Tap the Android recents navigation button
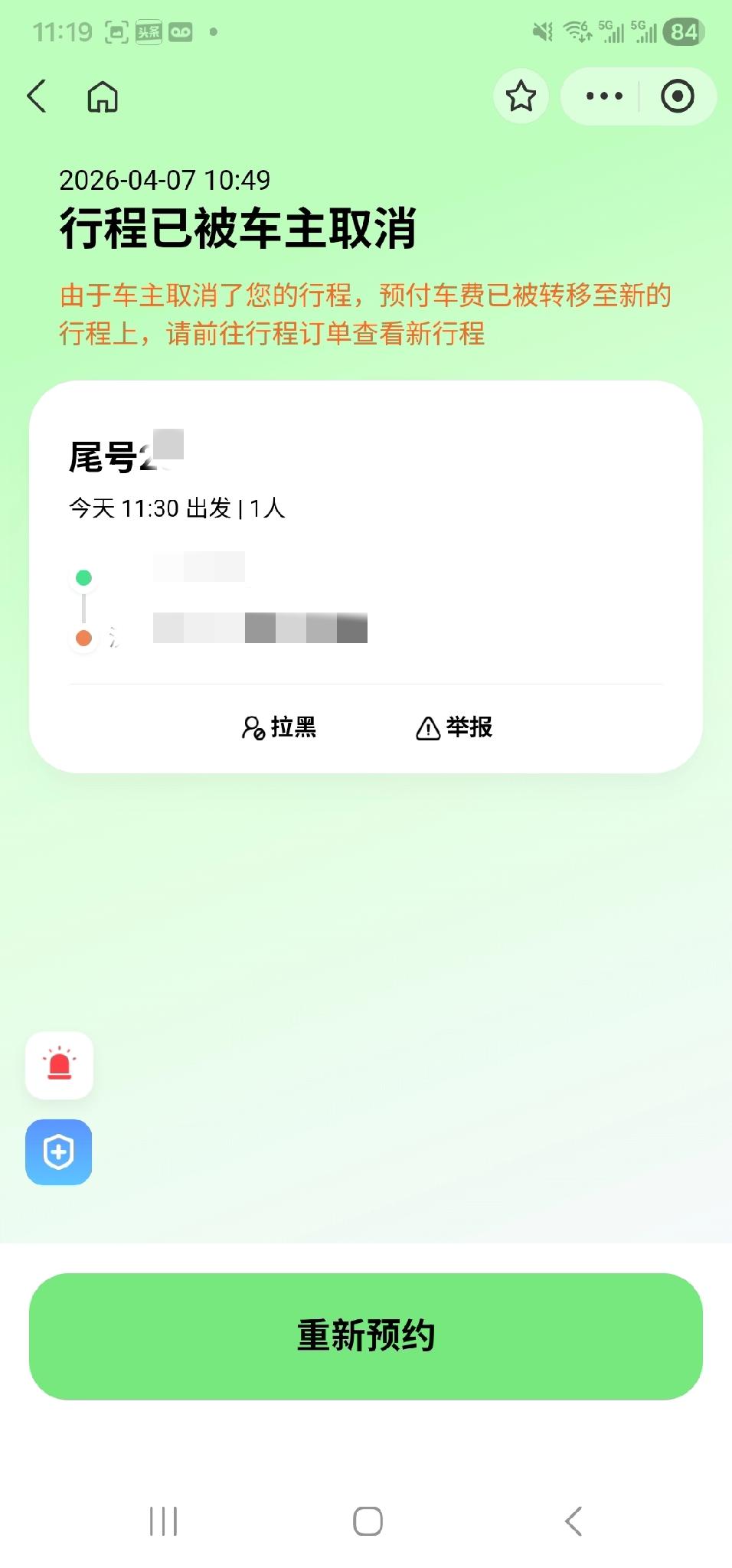732x1568 pixels. click(x=164, y=1524)
